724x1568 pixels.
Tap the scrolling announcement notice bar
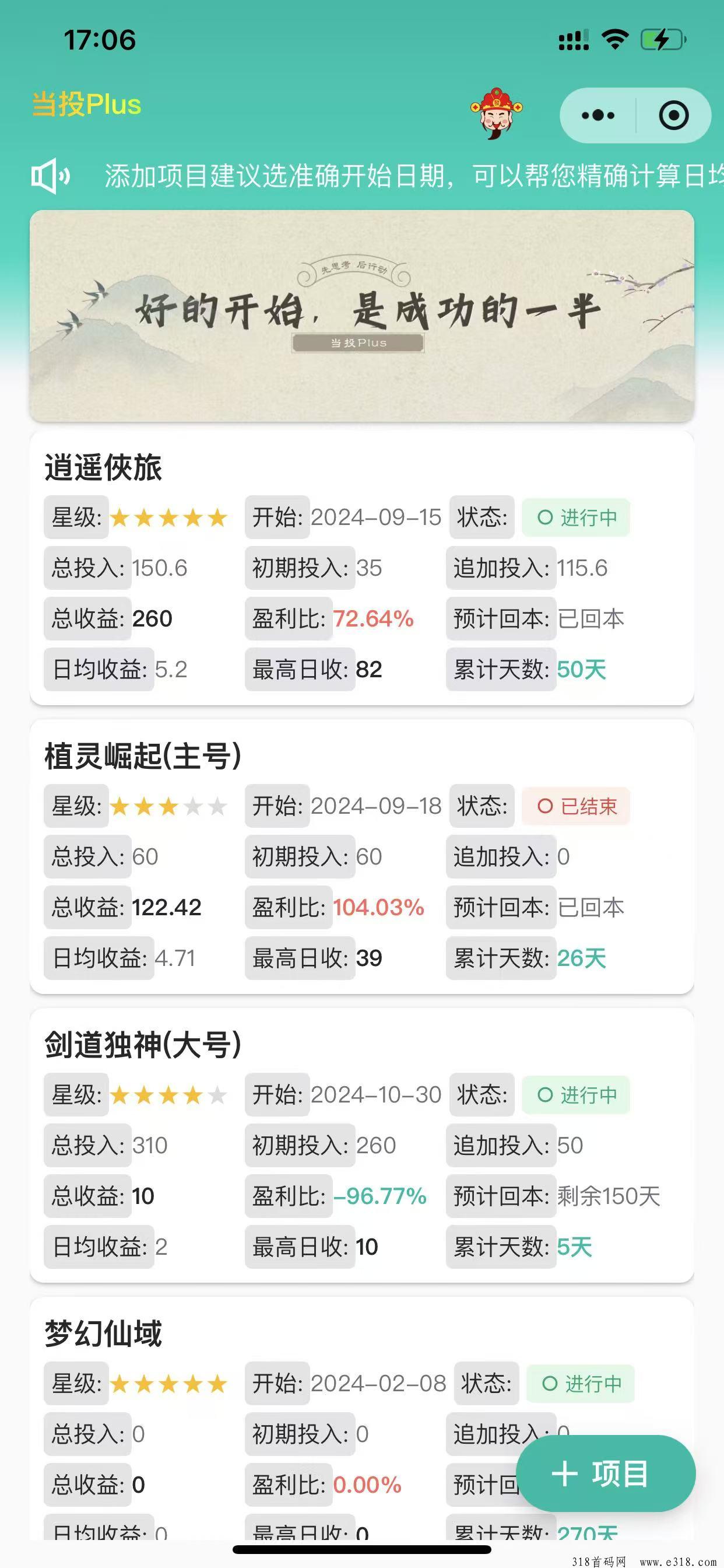click(389, 176)
